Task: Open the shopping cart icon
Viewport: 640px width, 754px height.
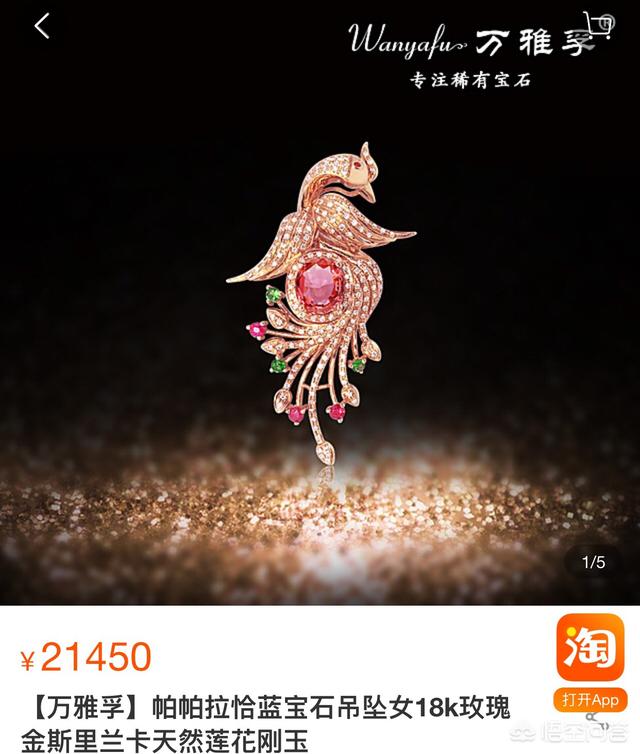Action: (x=600, y=30)
